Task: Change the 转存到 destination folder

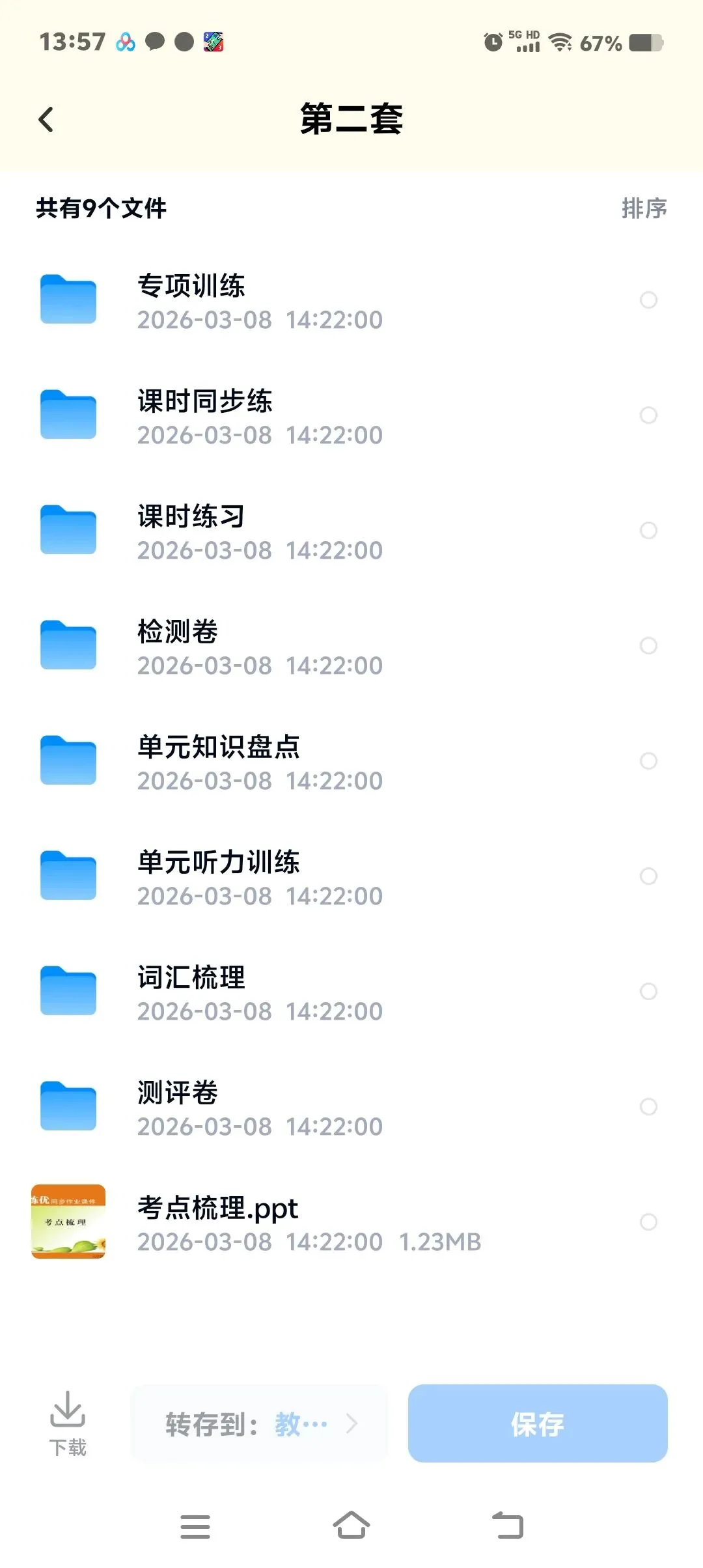Action: 259,1423
